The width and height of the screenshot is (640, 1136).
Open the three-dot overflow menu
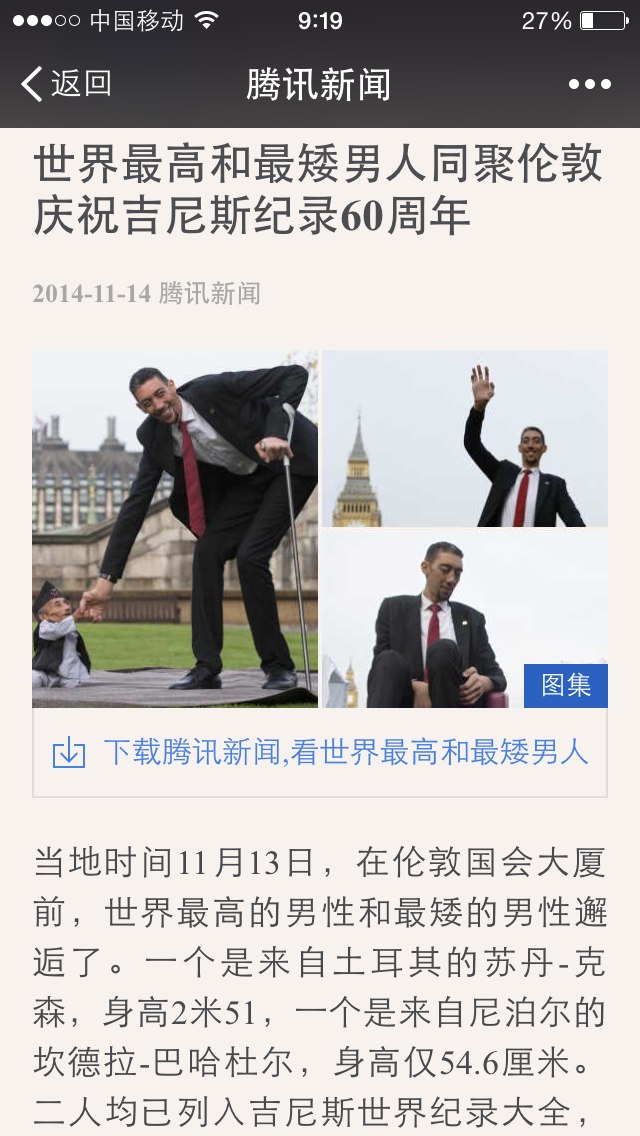[589, 84]
